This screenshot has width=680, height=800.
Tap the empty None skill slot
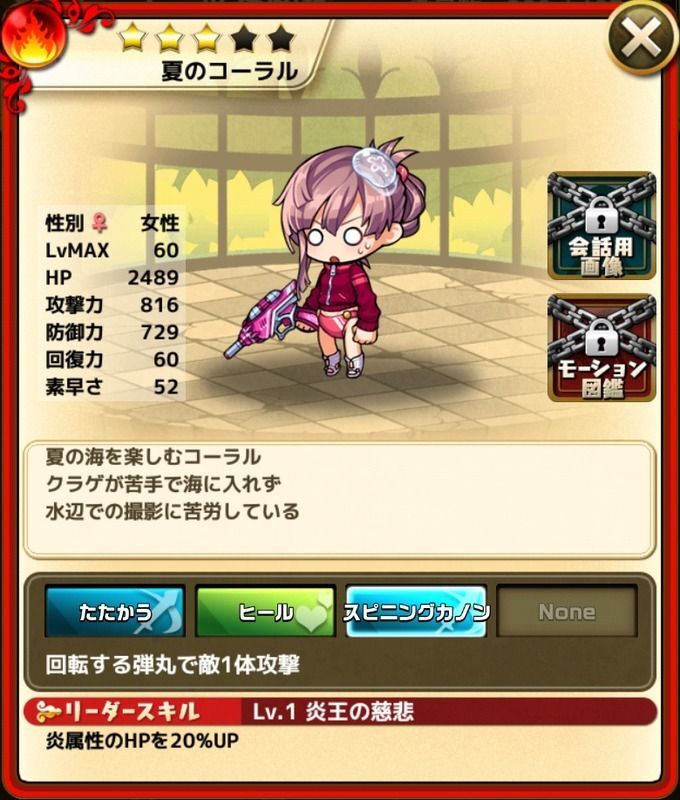[x=566, y=612]
